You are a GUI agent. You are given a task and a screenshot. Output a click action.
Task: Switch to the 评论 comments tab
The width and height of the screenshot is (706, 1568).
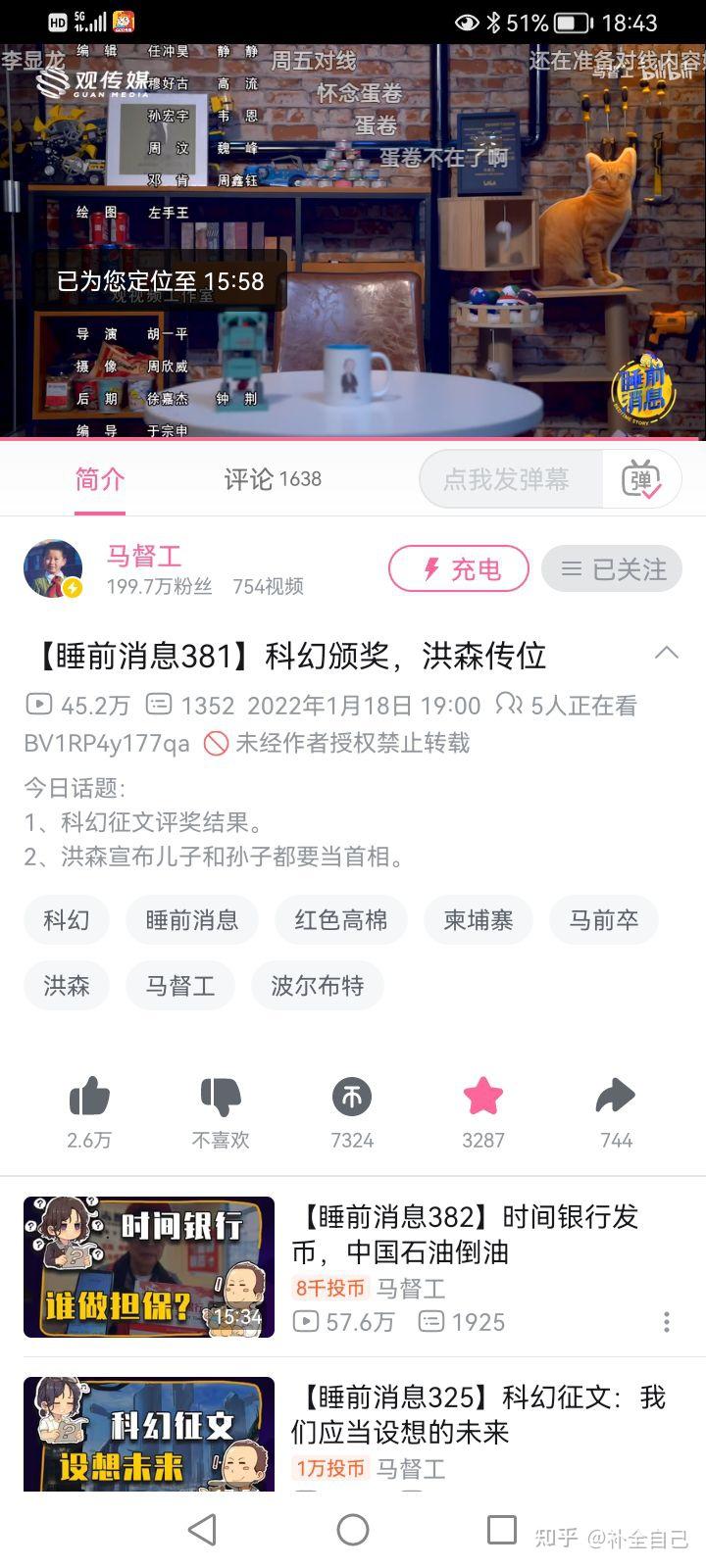pyautogui.click(x=272, y=479)
